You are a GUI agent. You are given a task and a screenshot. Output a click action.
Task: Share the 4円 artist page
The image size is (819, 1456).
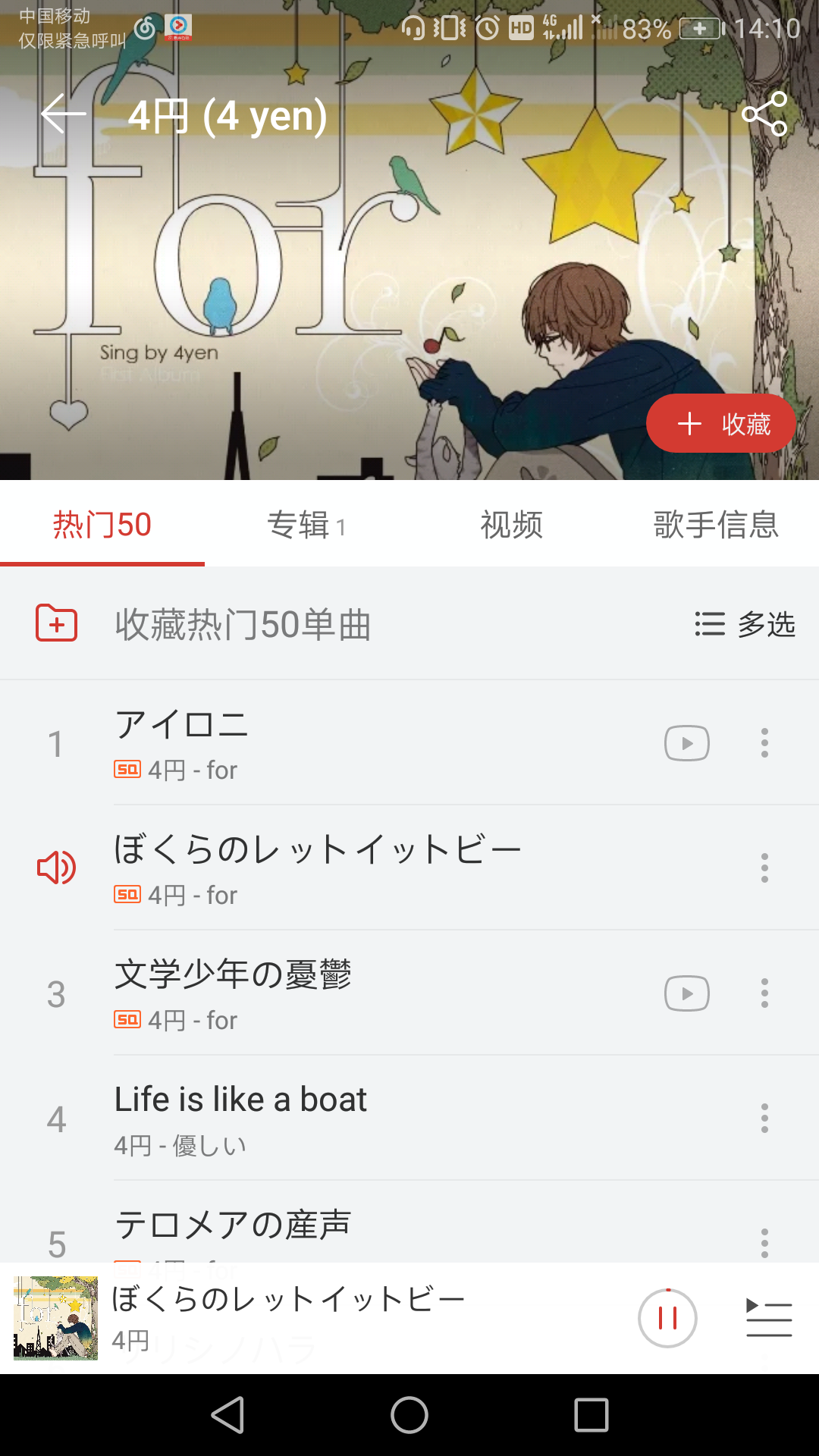(764, 115)
